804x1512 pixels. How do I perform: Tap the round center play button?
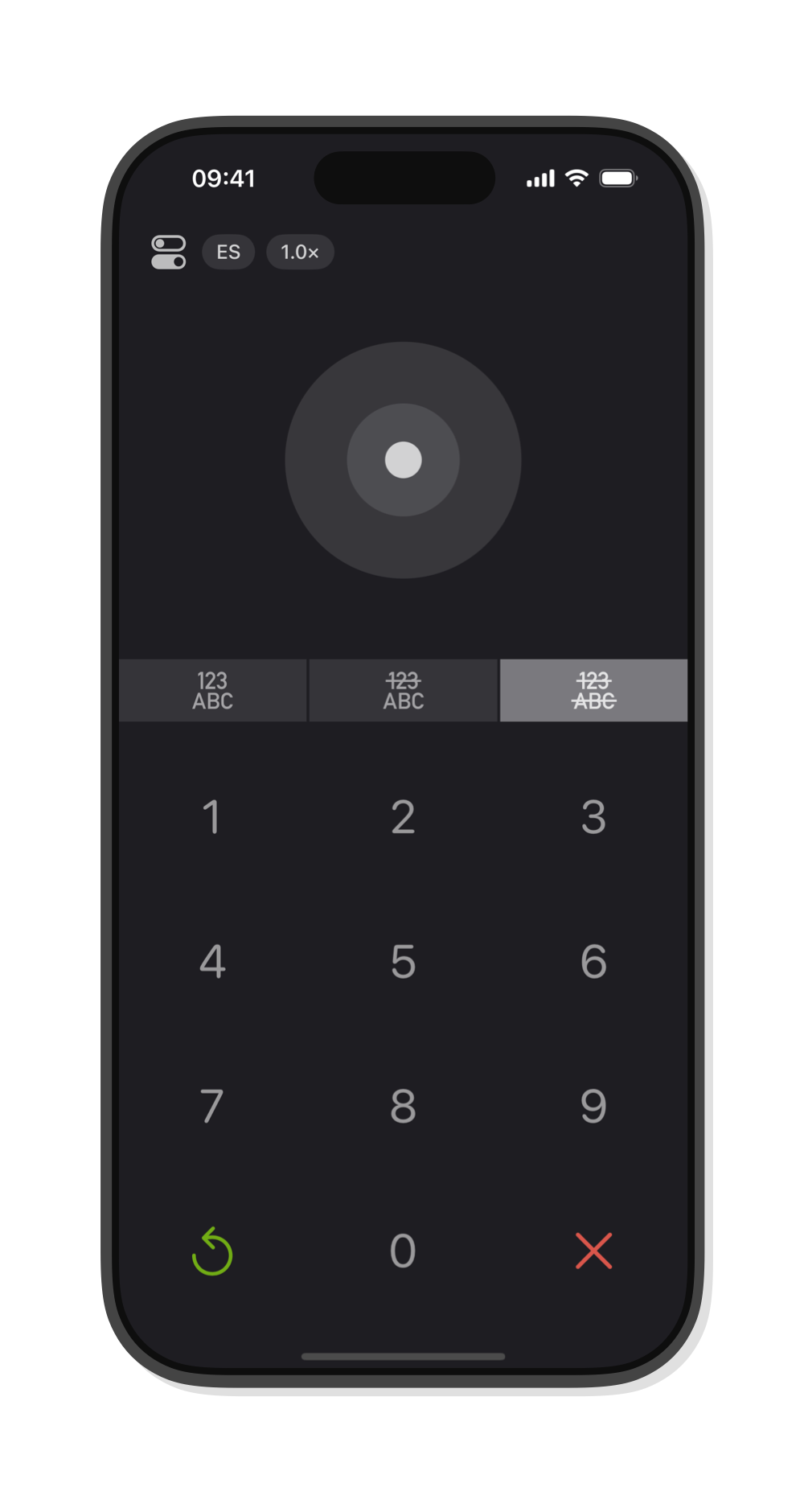[x=403, y=460]
